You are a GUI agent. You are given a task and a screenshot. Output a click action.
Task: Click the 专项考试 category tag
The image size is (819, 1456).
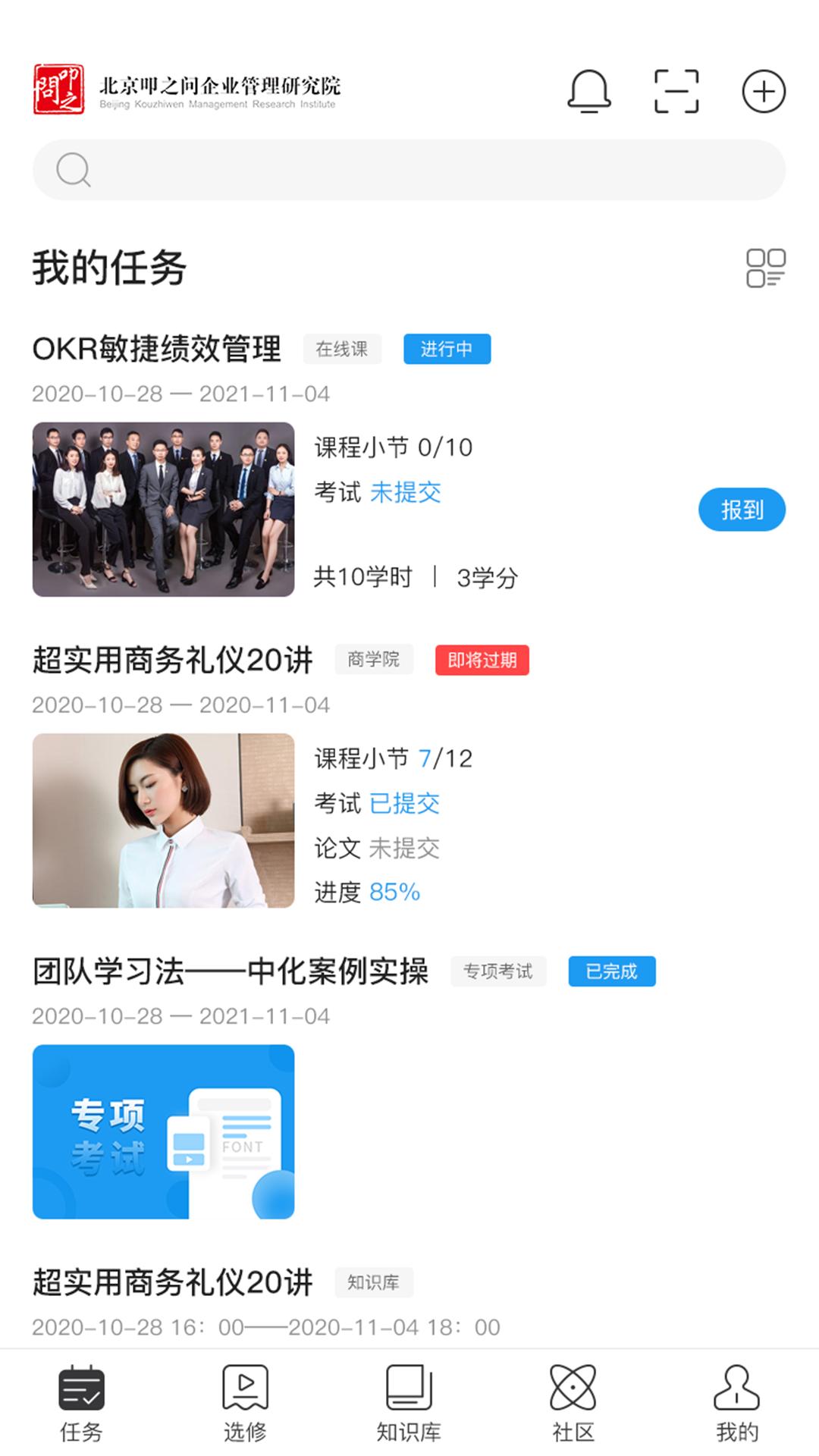point(498,971)
